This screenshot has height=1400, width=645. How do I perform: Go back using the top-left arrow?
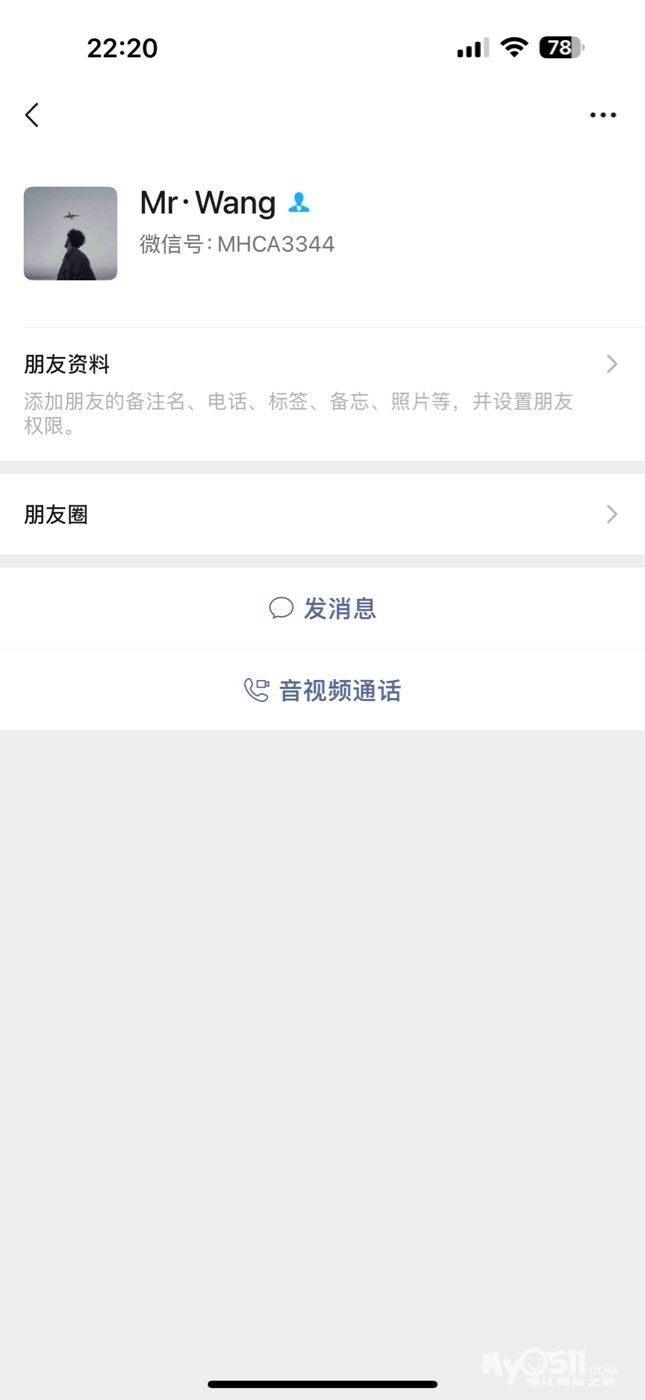(x=32, y=115)
